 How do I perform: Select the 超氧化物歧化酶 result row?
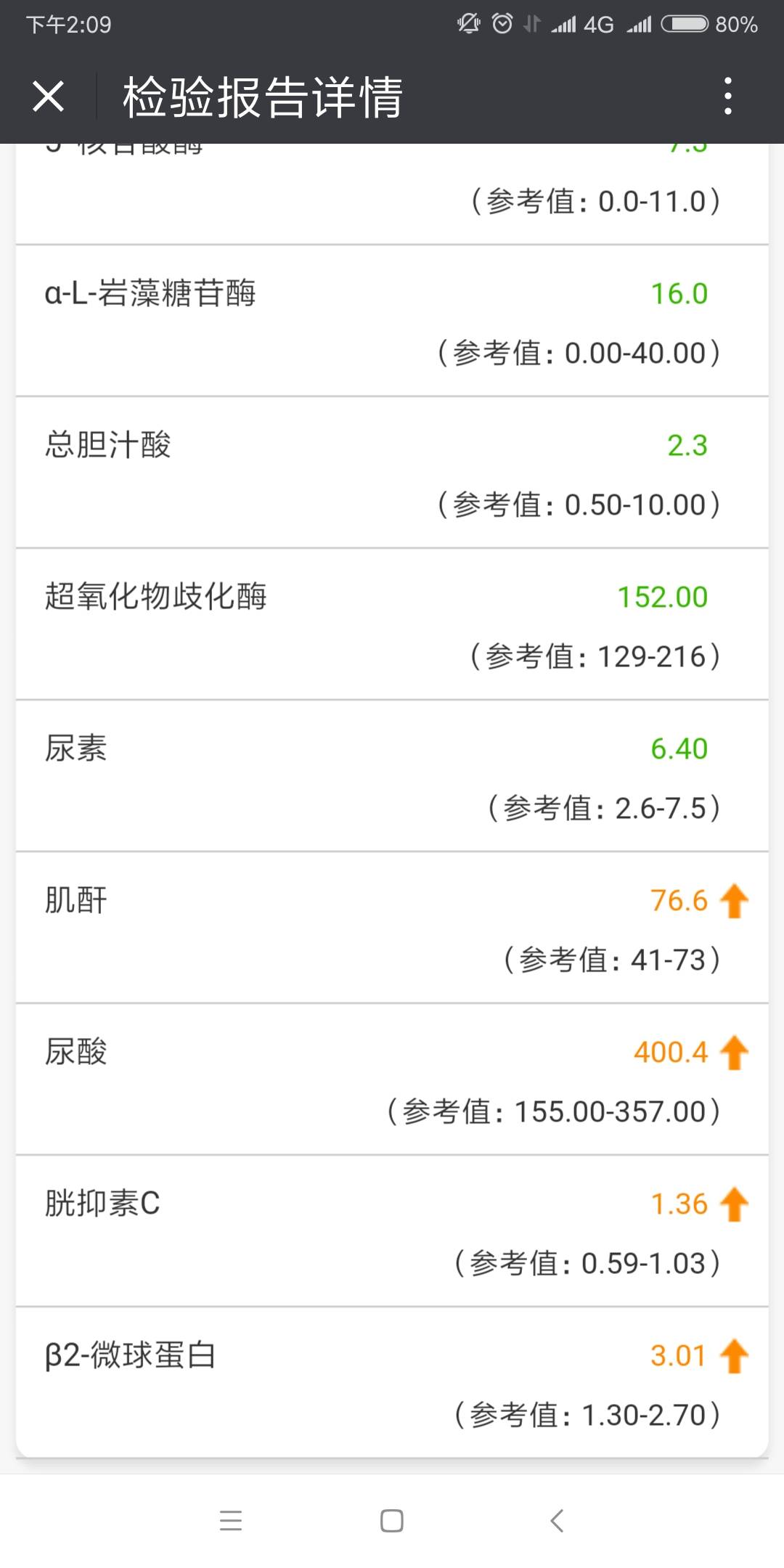(x=392, y=626)
